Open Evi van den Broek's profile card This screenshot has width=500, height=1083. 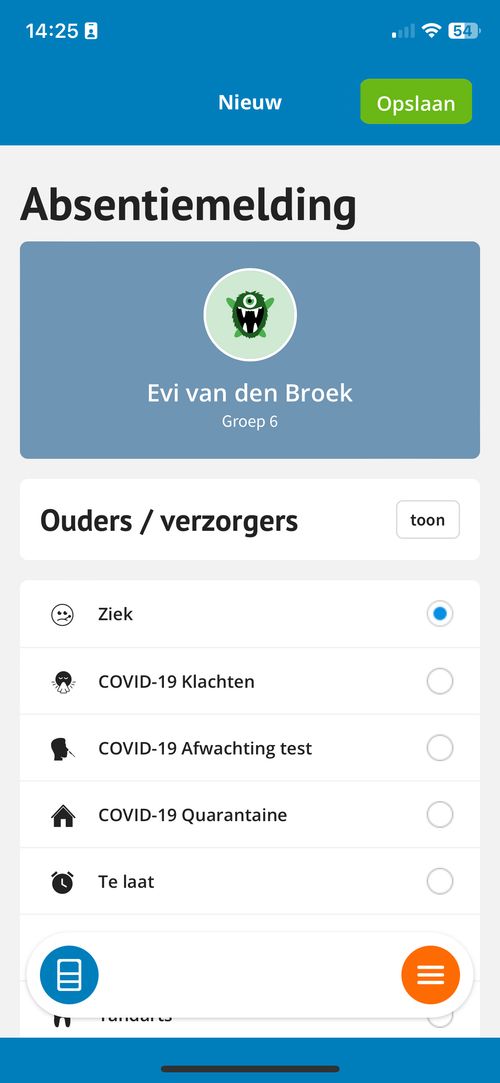250,349
